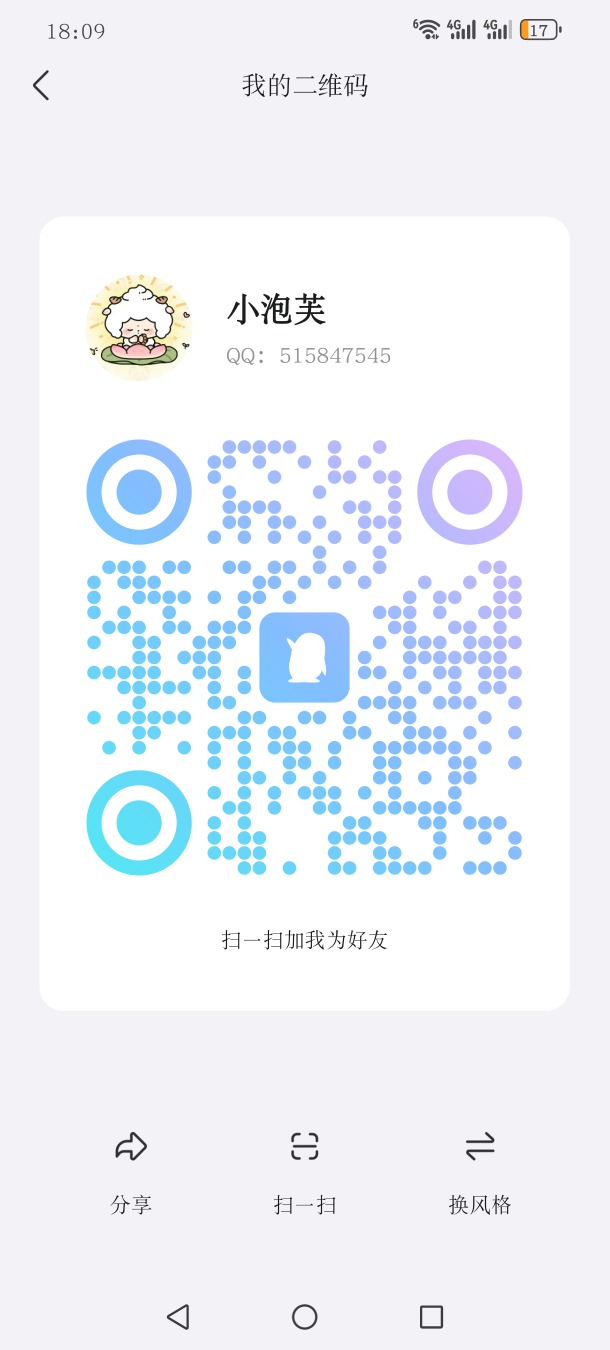Image resolution: width=610 pixels, height=1350 pixels.
Task: Go back using the top-left arrow
Action: pyautogui.click(x=41, y=86)
